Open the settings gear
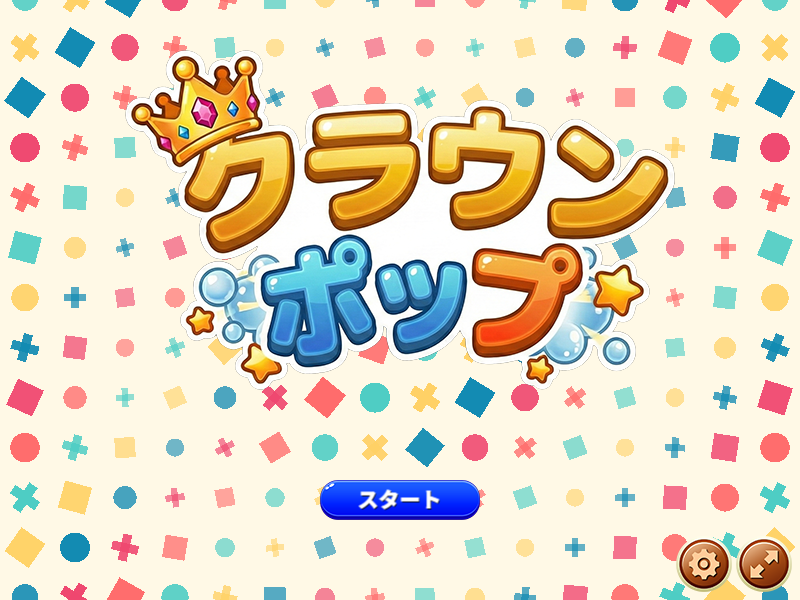The width and height of the screenshot is (800, 600). (x=703, y=564)
